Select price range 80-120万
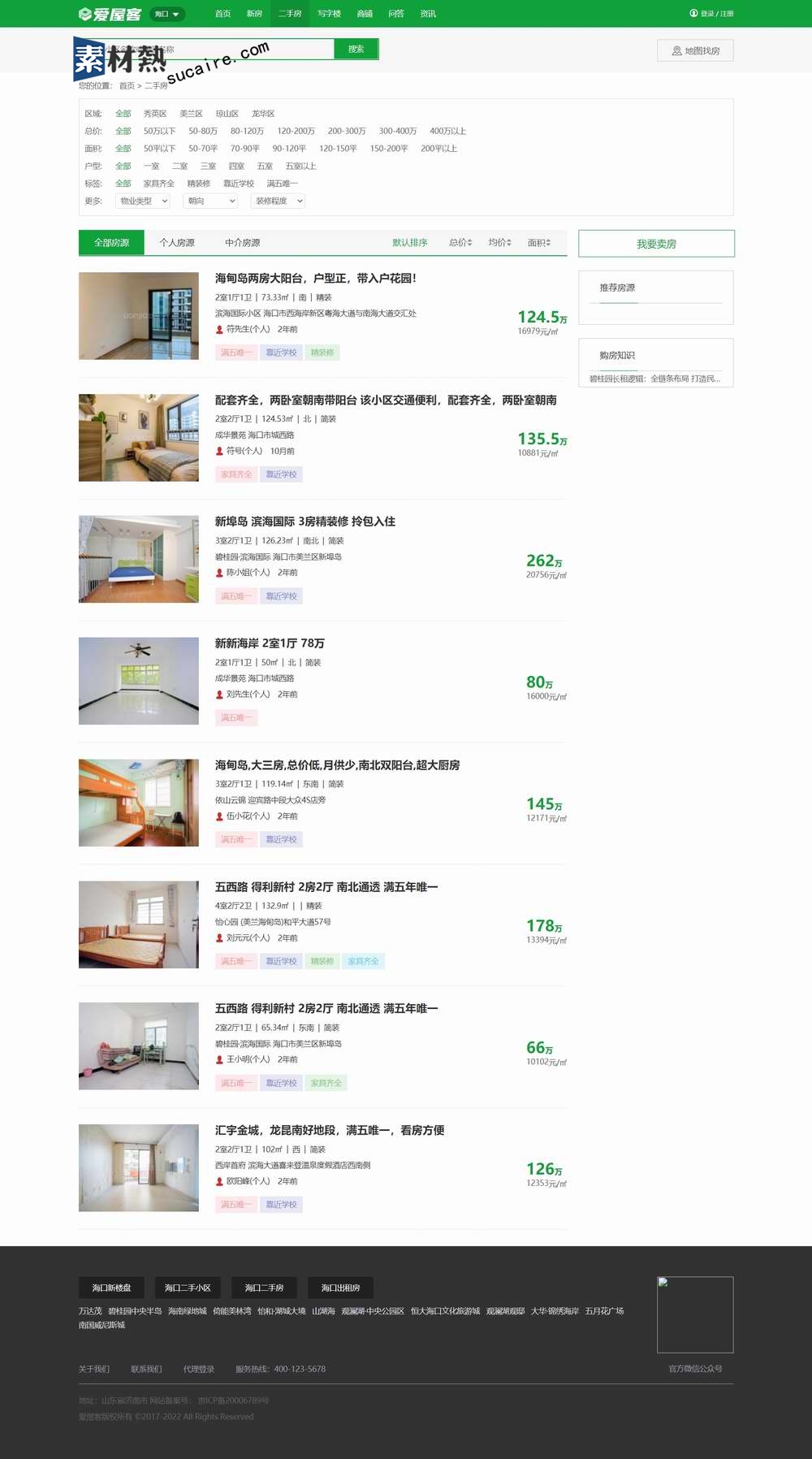The image size is (812, 1459). tap(247, 131)
